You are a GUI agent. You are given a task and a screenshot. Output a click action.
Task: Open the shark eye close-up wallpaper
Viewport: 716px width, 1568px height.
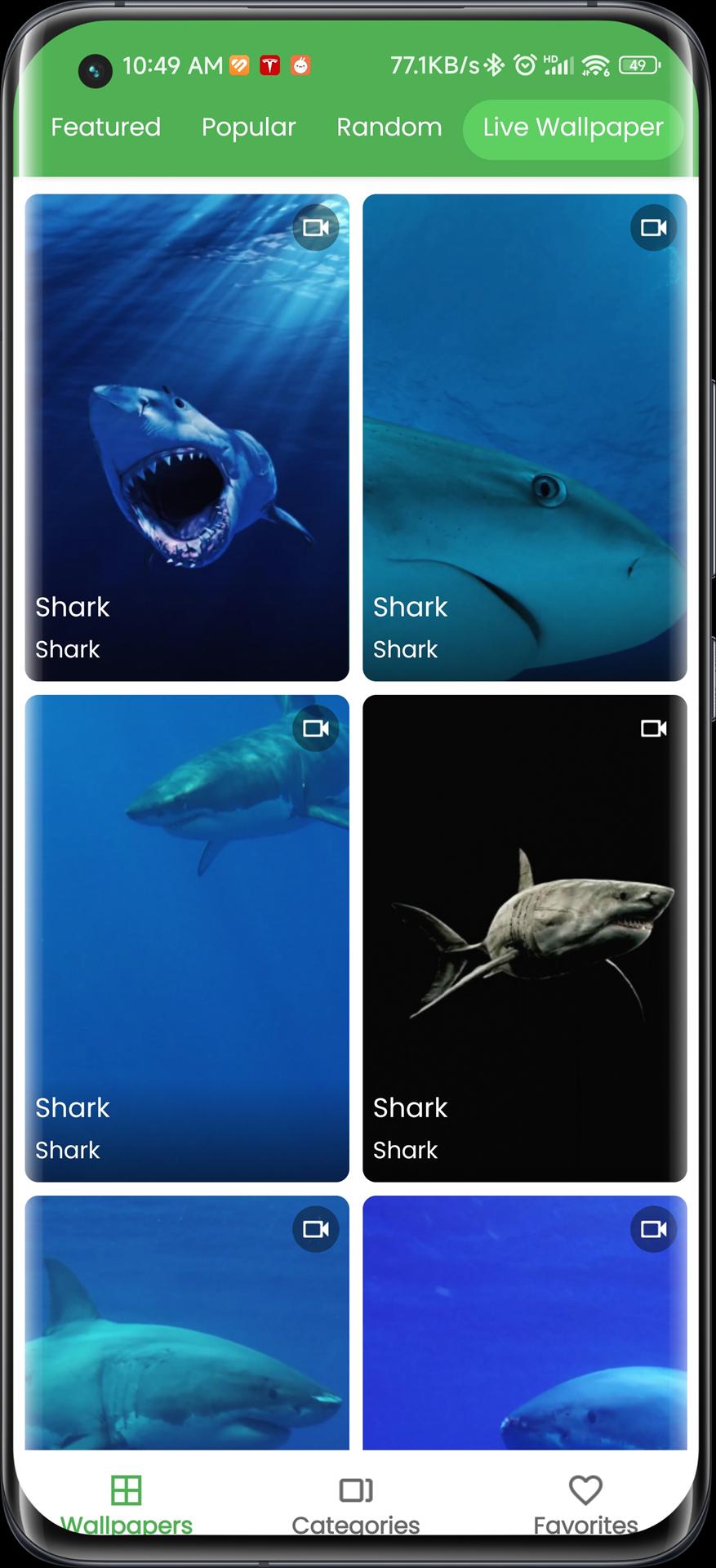click(x=524, y=437)
